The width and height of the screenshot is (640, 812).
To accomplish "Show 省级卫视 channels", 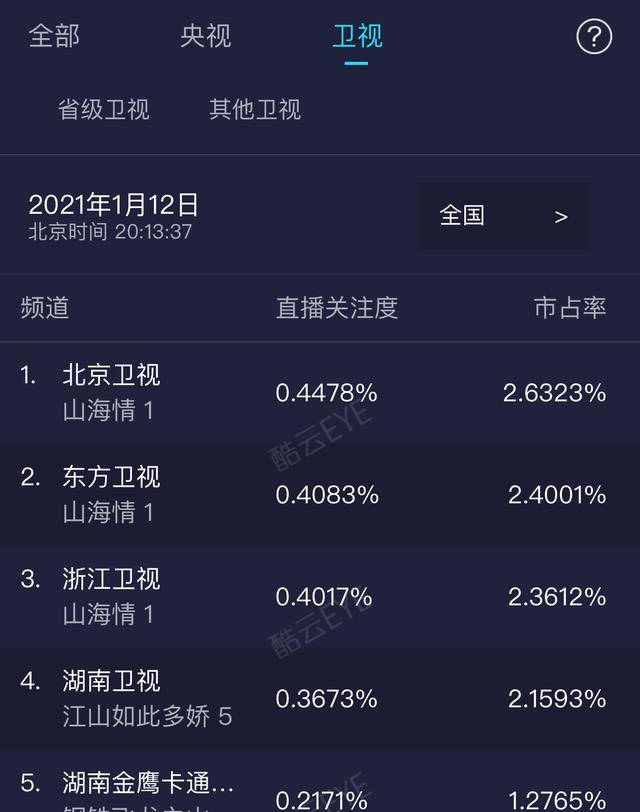I will tap(104, 109).
